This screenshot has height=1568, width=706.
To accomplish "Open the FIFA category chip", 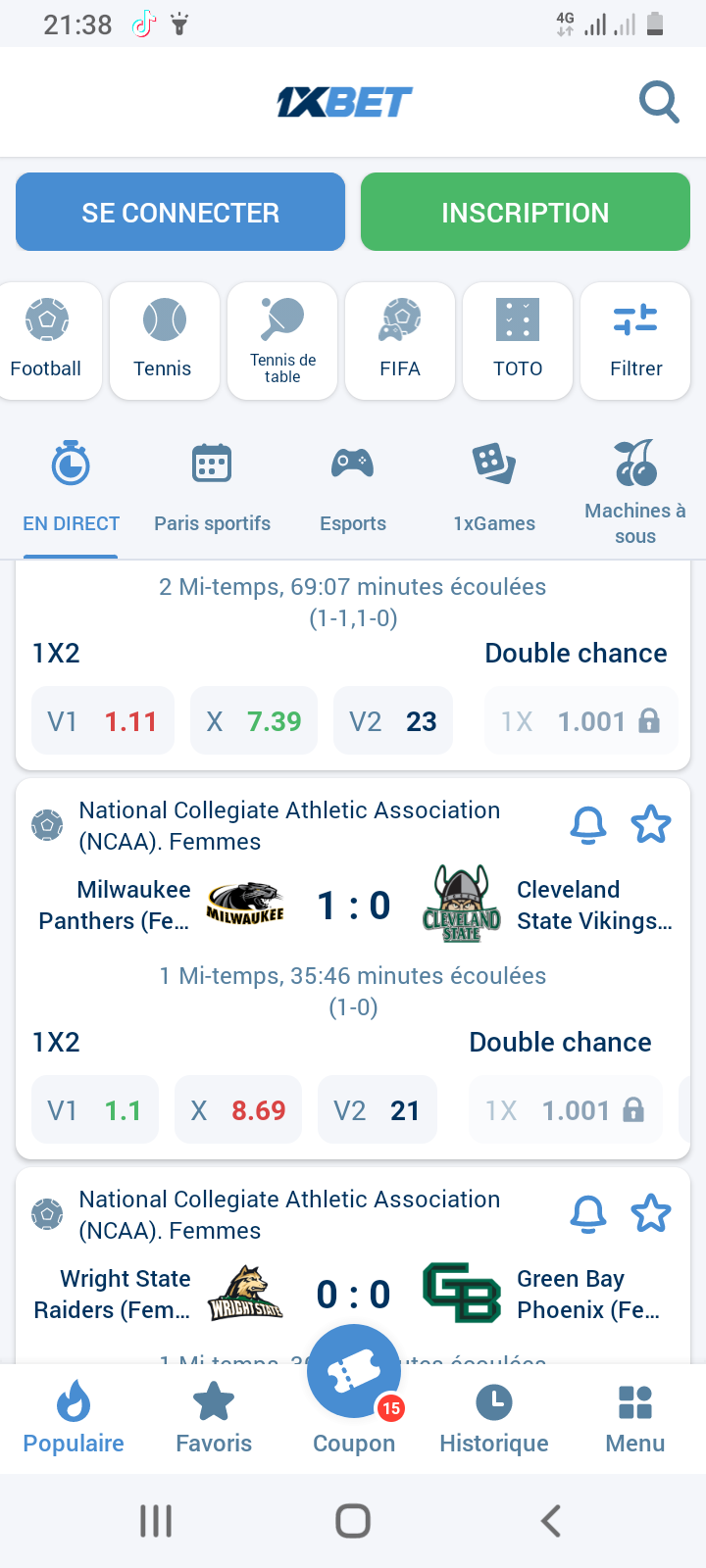I will click(400, 341).
